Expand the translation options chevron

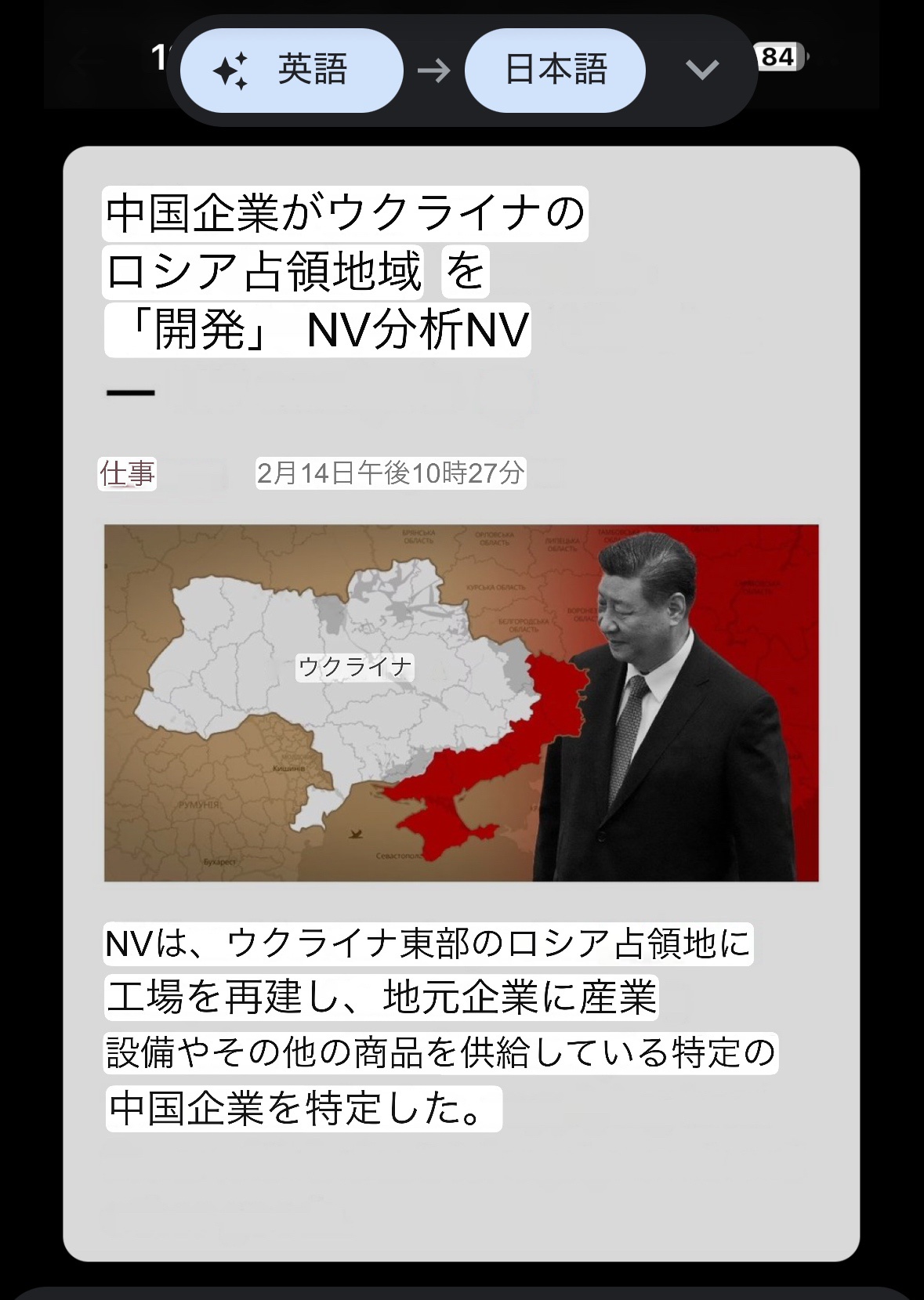tap(701, 71)
